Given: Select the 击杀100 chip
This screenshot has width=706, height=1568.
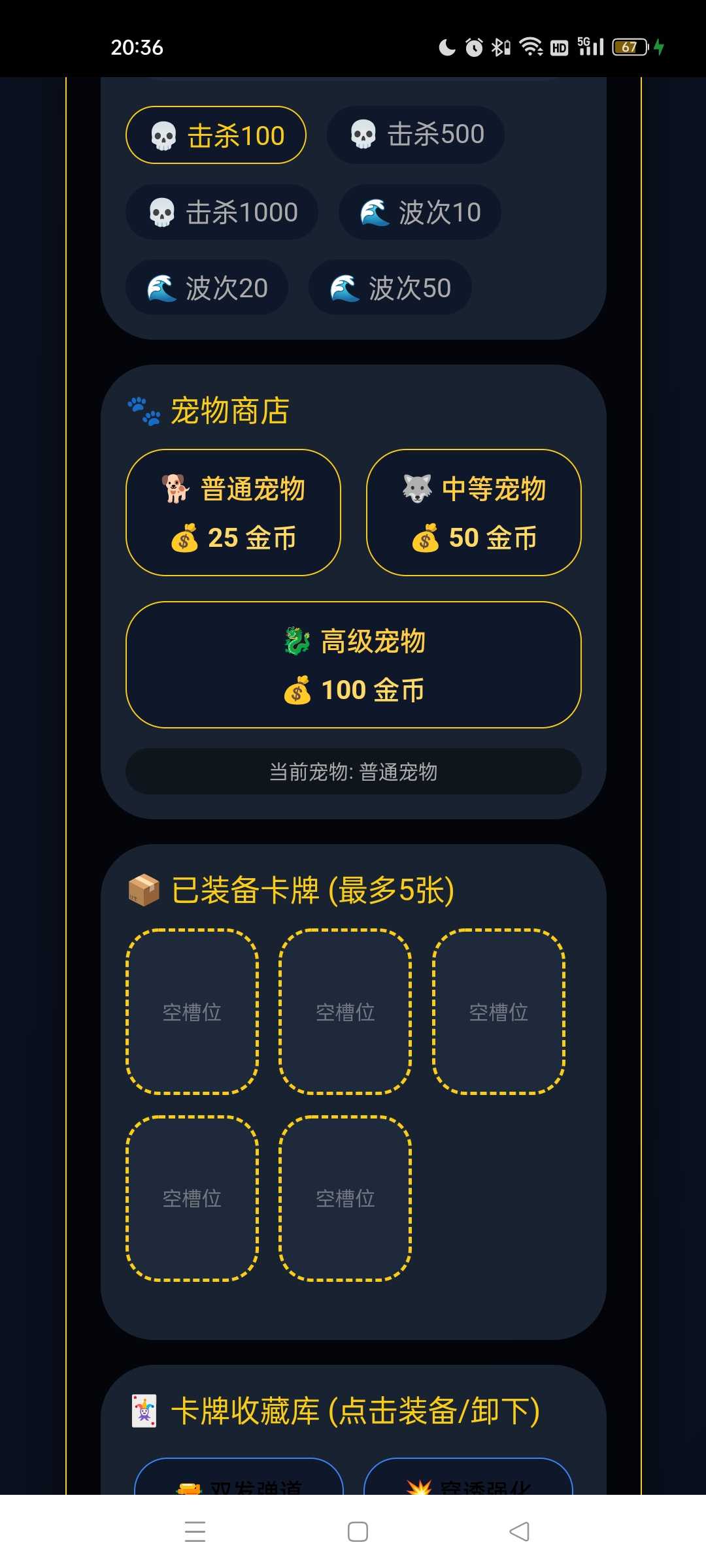Looking at the screenshot, I should point(216,135).
